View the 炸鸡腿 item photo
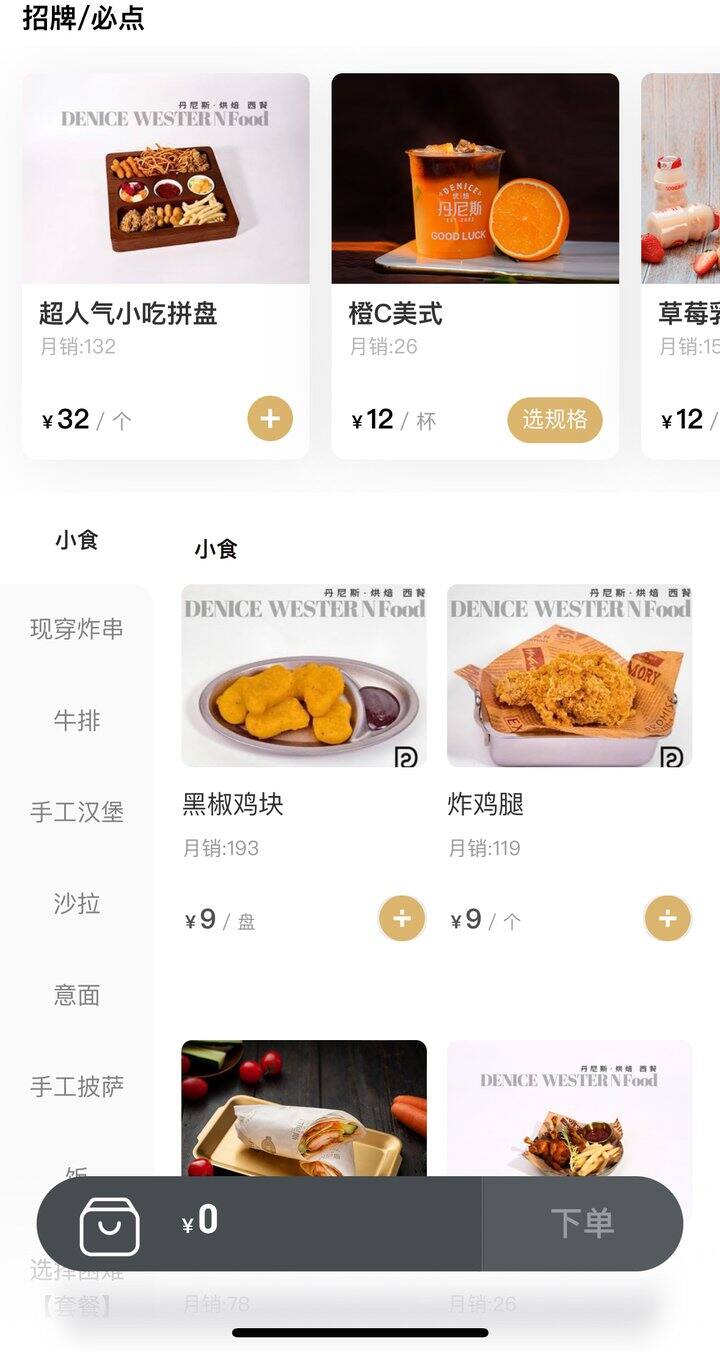The height and width of the screenshot is (1352, 720). [569, 676]
